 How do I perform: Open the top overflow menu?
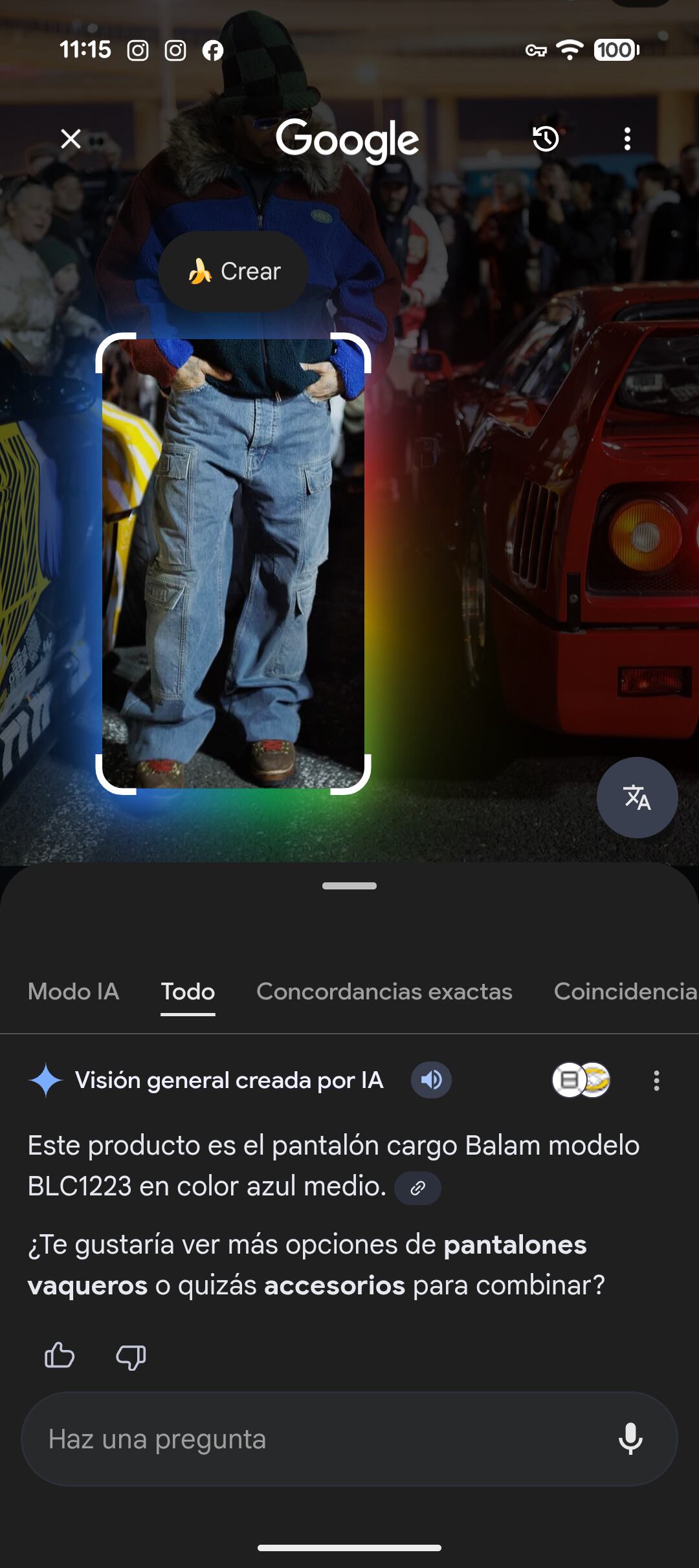[627, 138]
